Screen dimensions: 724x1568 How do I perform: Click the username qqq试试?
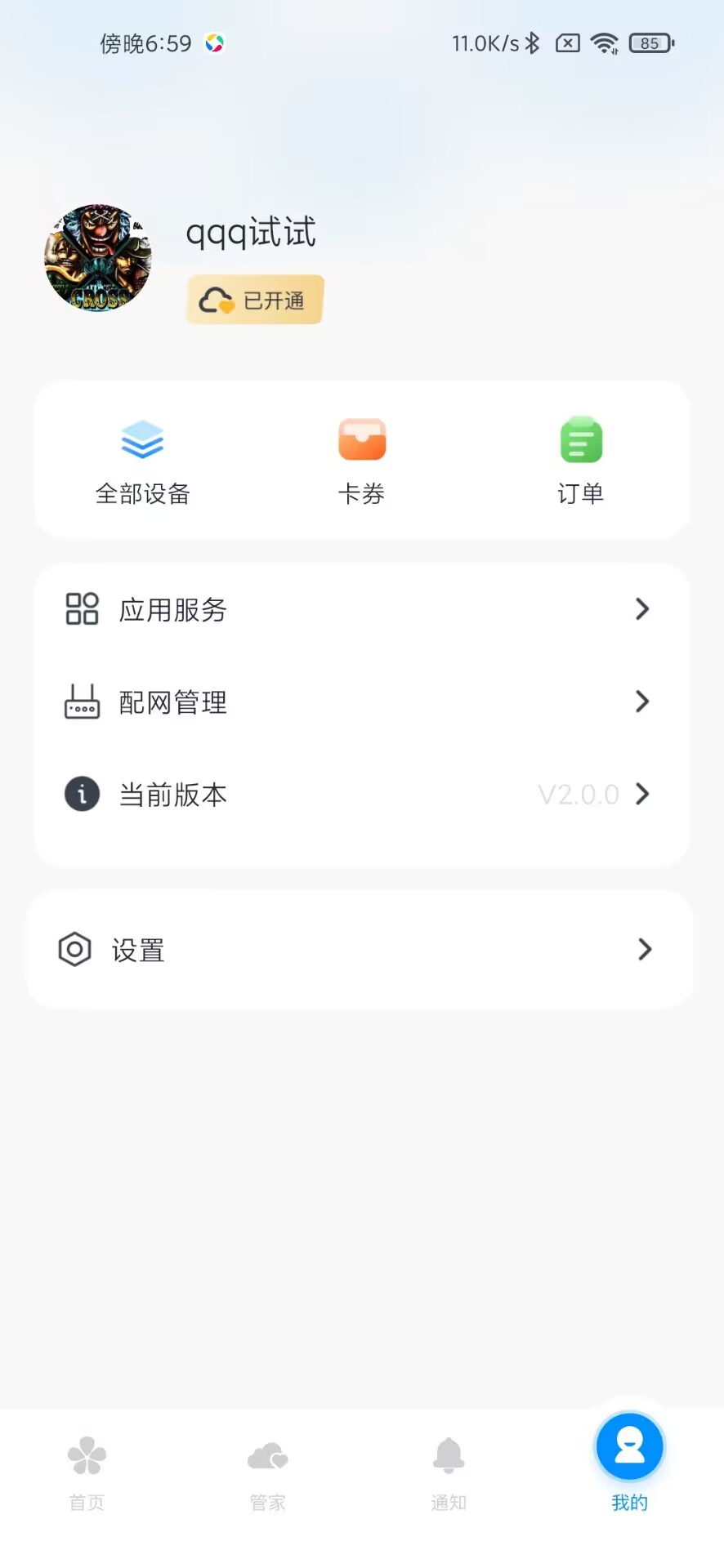coord(250,233)
